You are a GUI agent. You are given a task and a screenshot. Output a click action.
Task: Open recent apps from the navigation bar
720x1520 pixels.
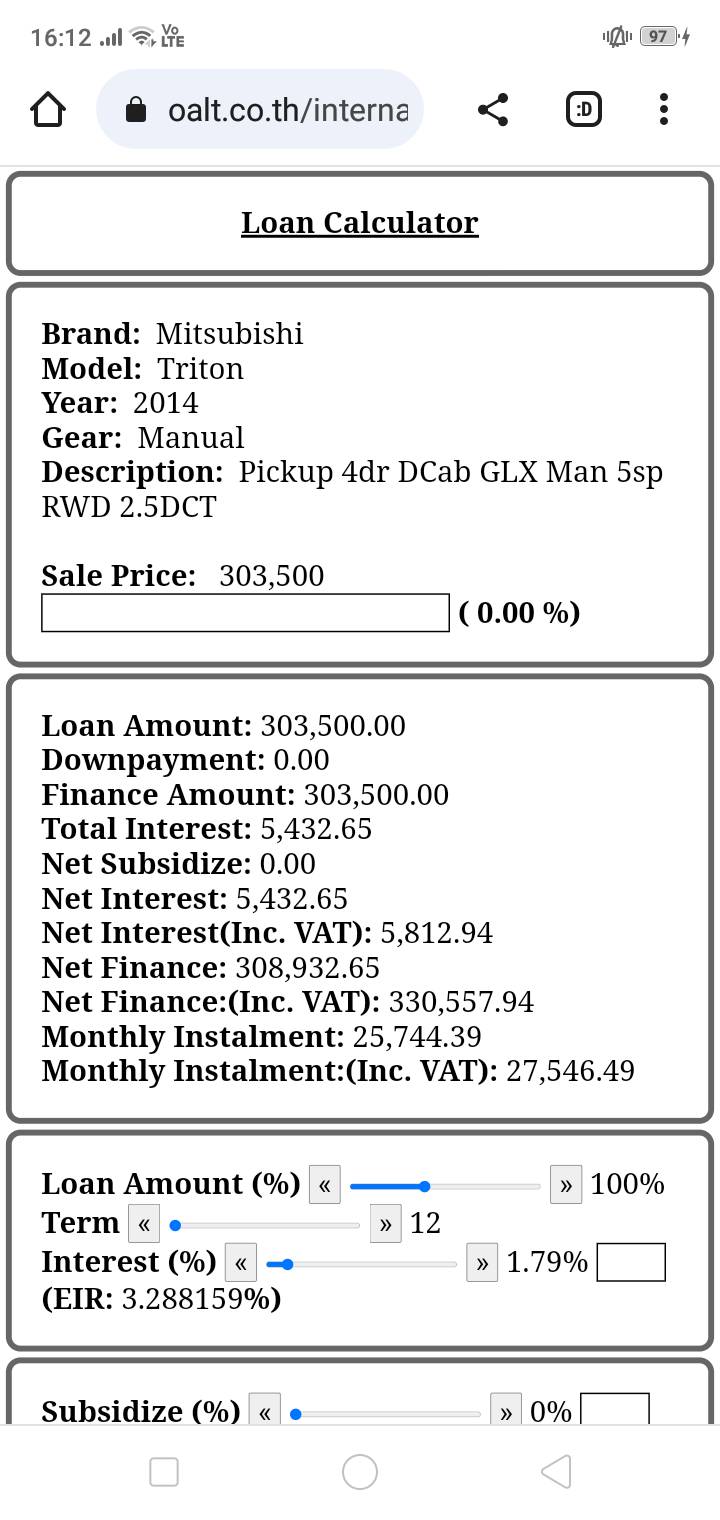164,1472
